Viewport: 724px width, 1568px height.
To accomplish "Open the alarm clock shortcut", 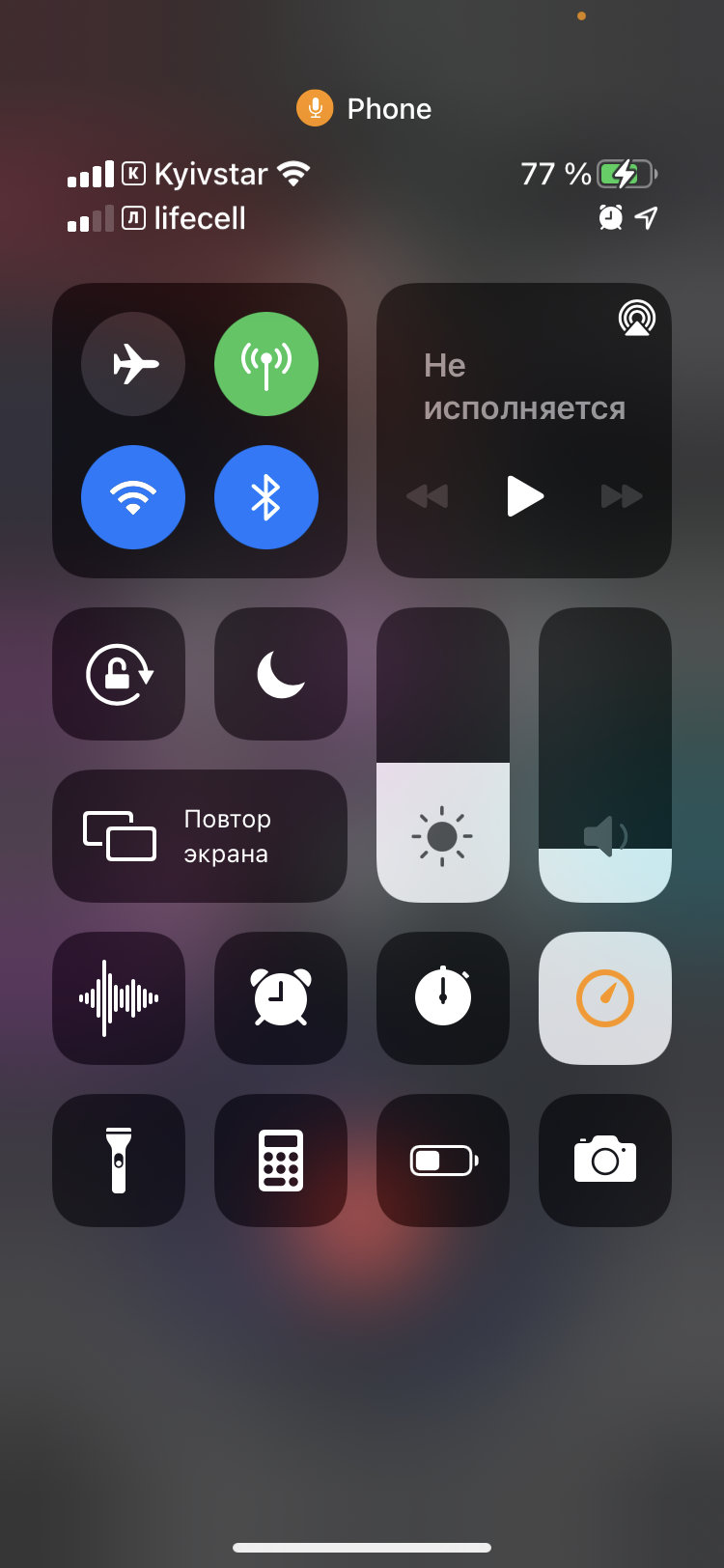I will [281, 998].
